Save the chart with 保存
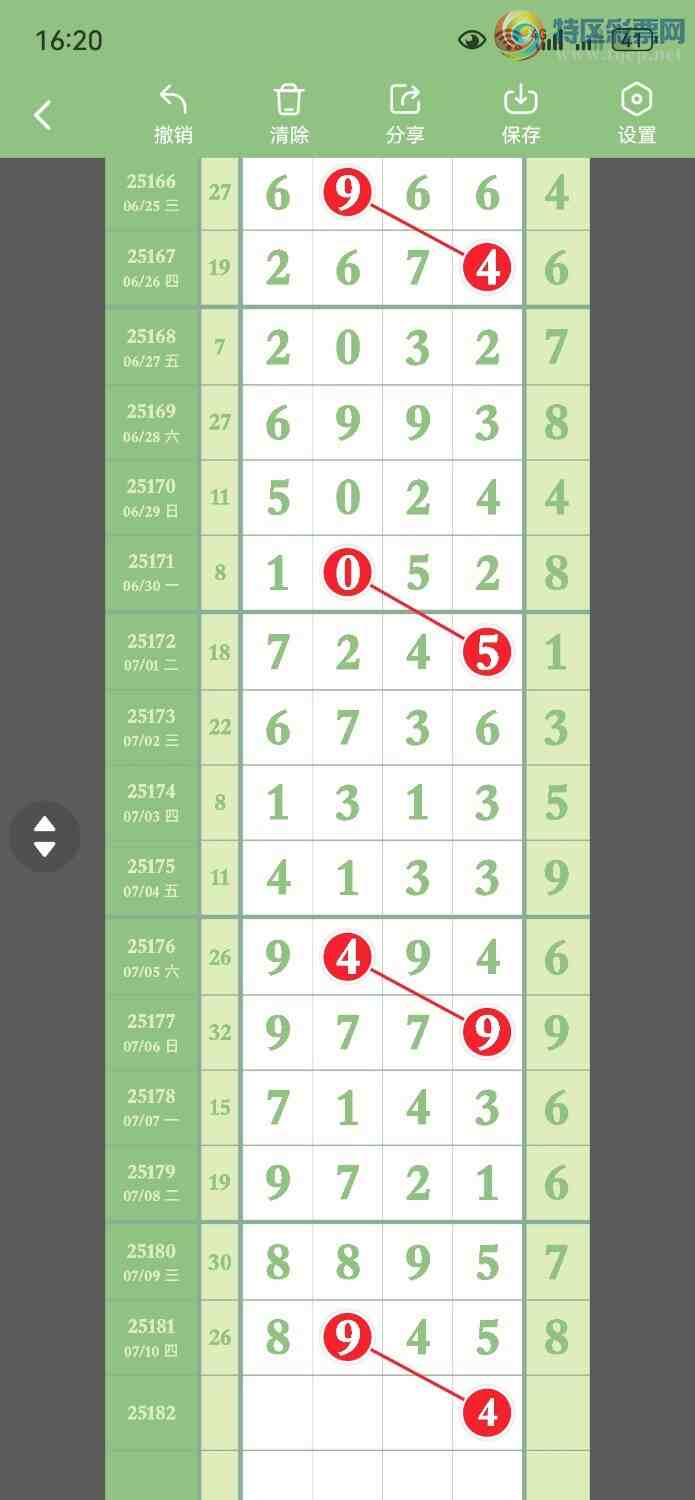 521,114
